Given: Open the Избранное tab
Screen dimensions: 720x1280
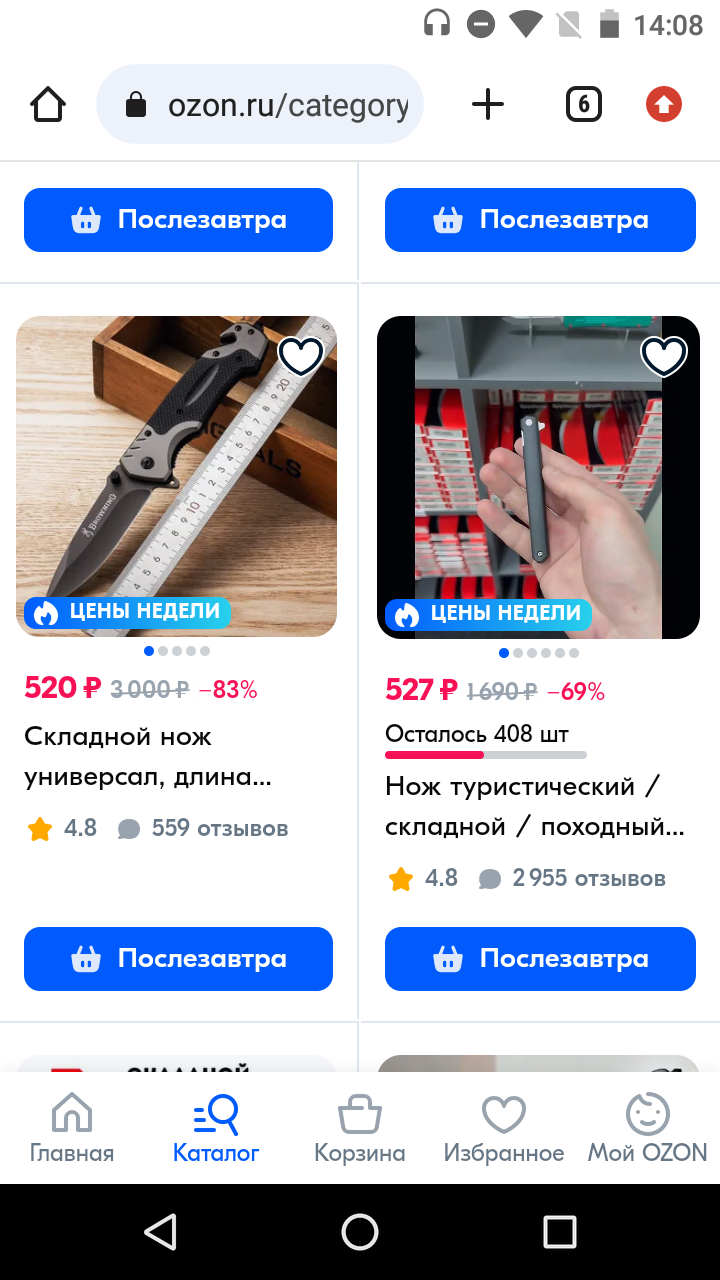Looking at the screenshot, I should [504, 1128].
